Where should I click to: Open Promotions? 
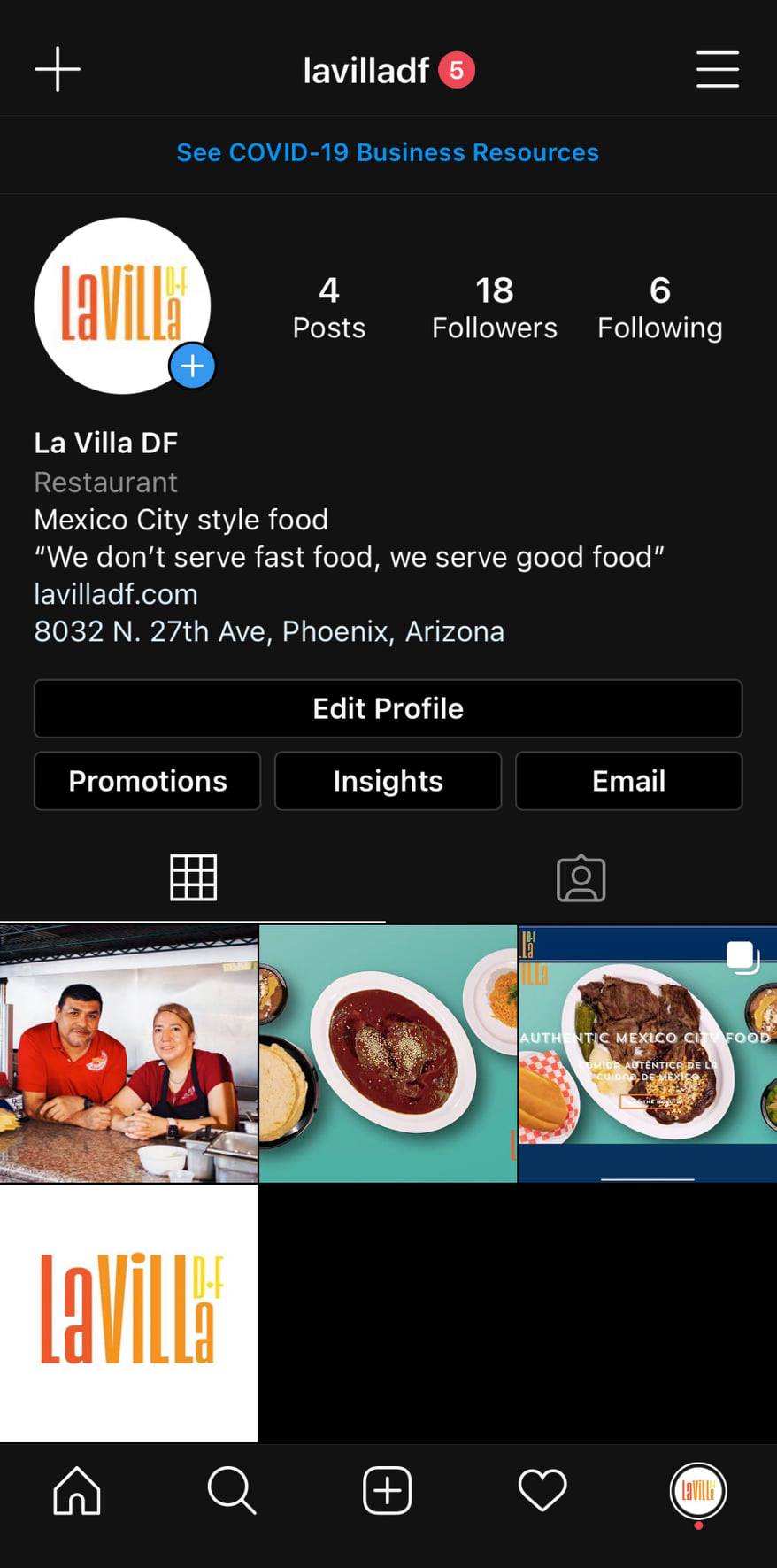(148, 781)
